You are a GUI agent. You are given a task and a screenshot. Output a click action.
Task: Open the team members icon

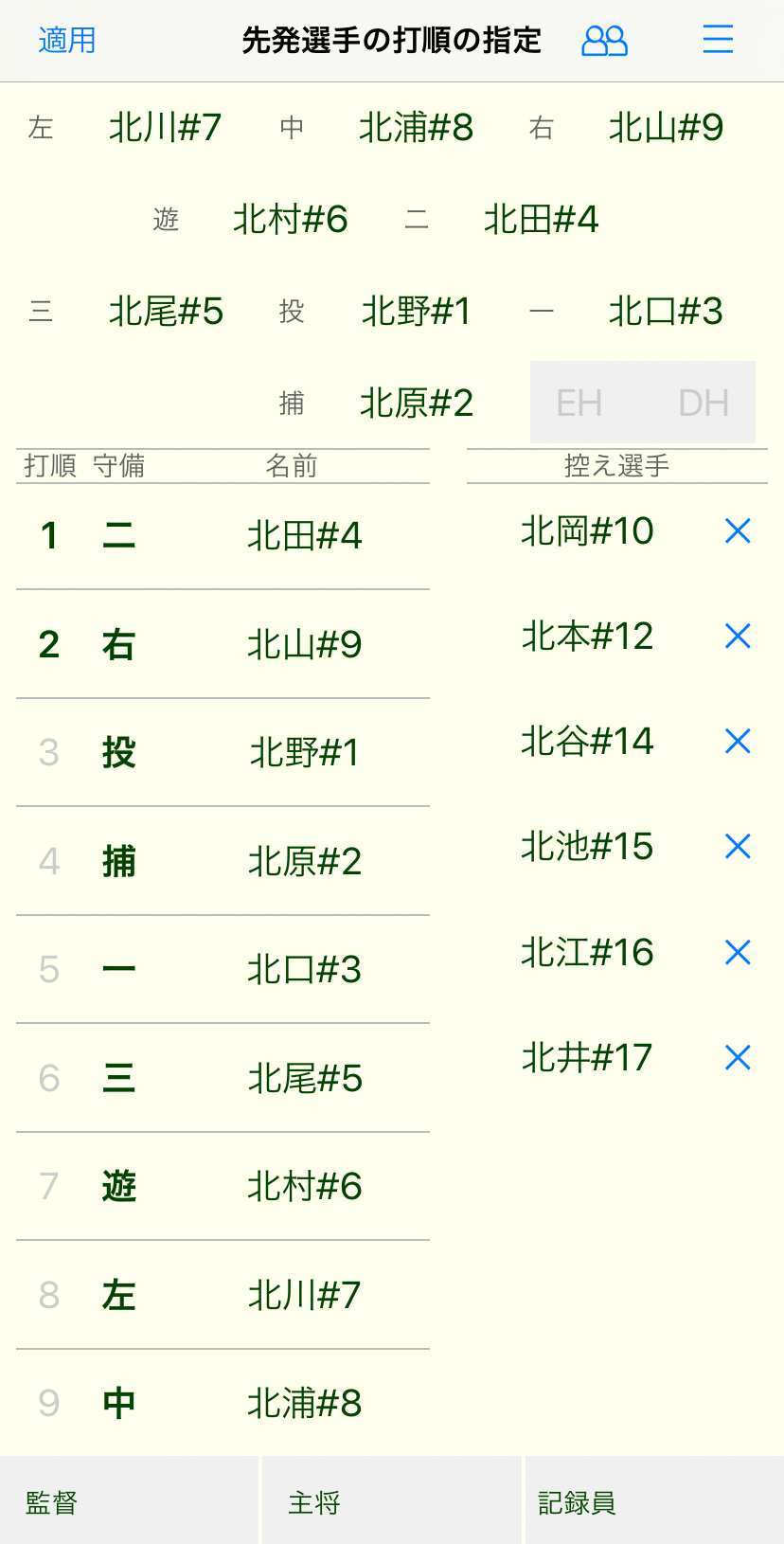click(604, 41)
